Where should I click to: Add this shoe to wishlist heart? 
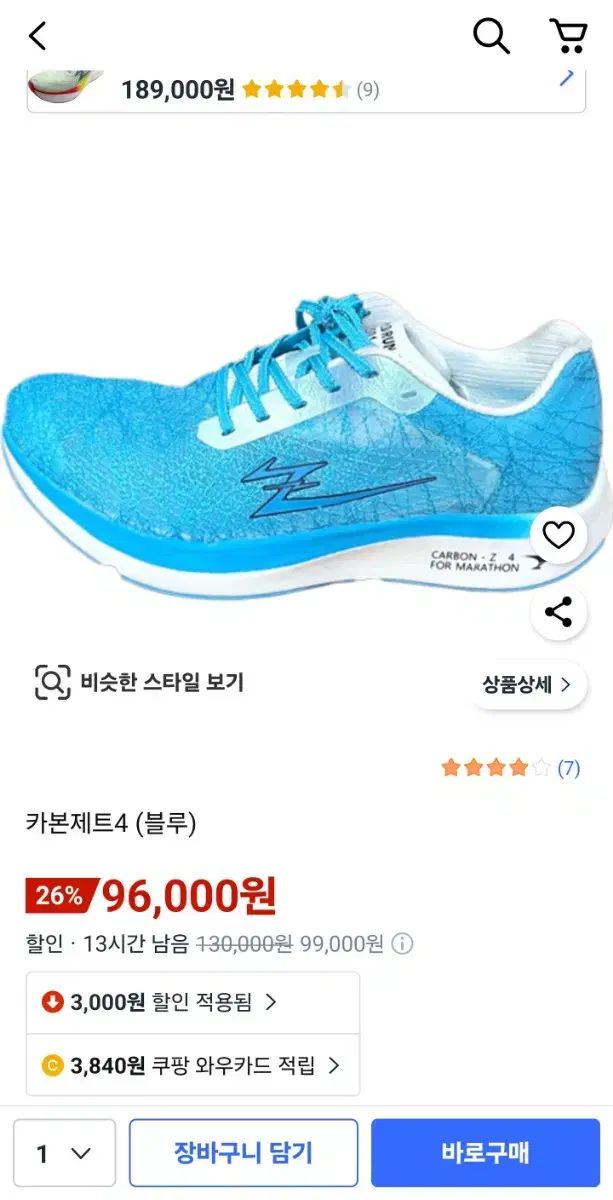pyautogui.click(x=558, y=535)
